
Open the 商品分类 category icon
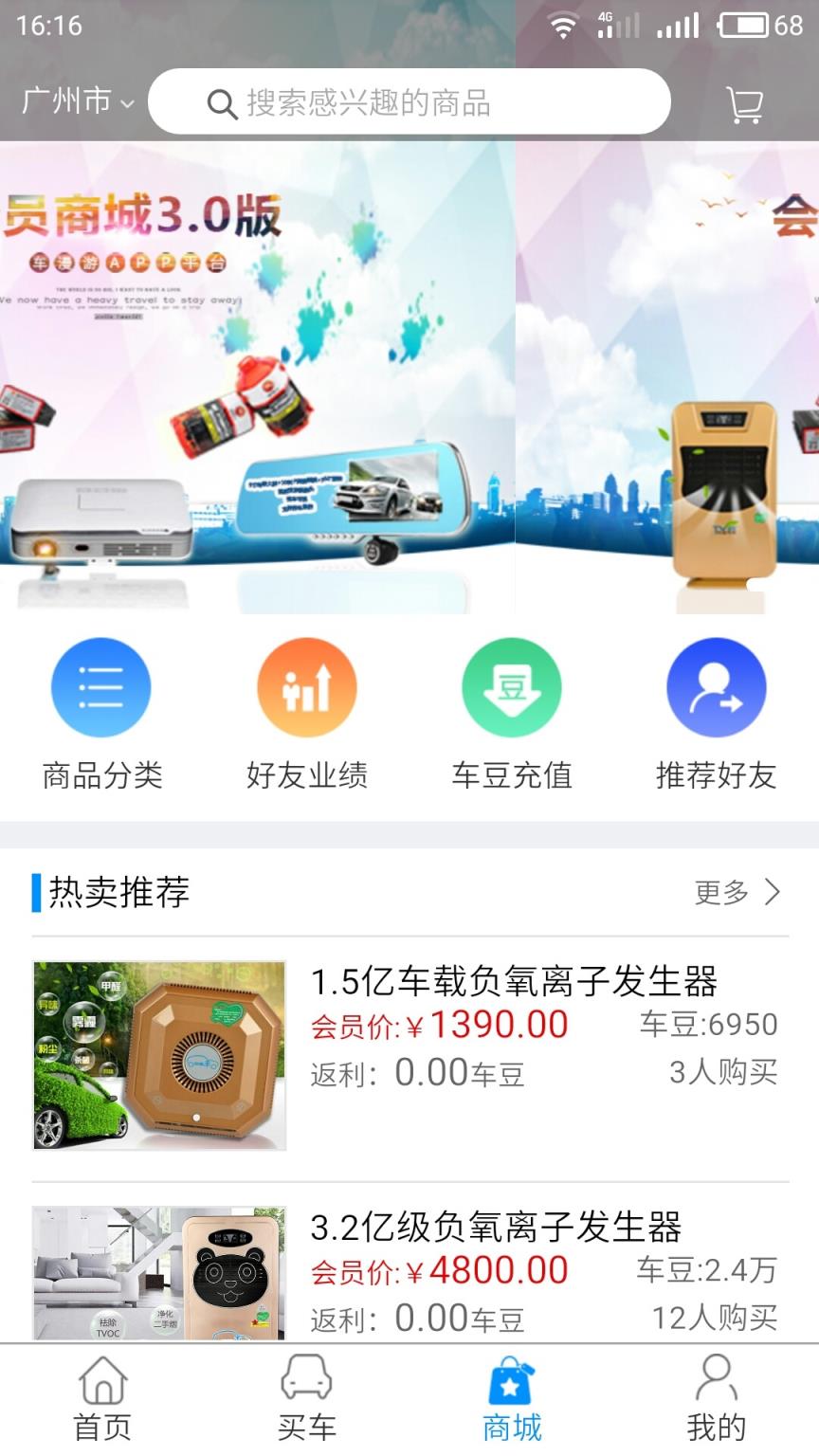(100, 686)
